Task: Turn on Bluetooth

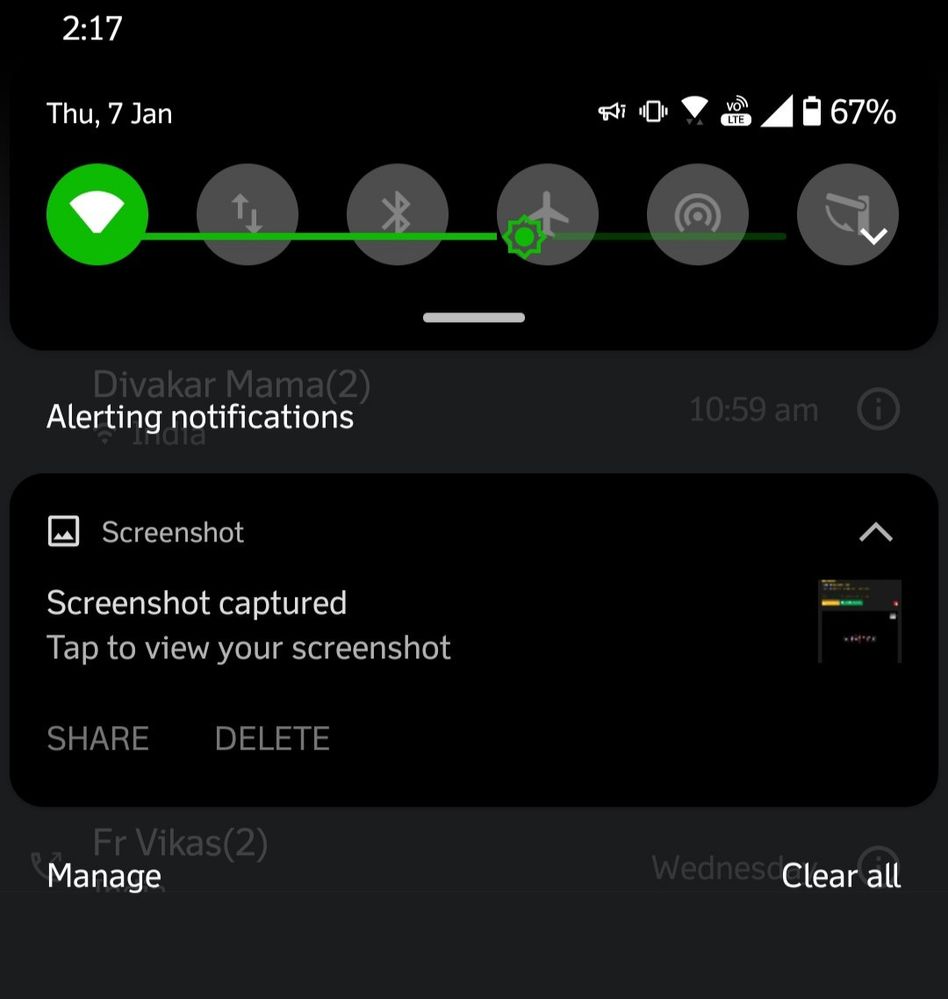Action: coord(397,214)
